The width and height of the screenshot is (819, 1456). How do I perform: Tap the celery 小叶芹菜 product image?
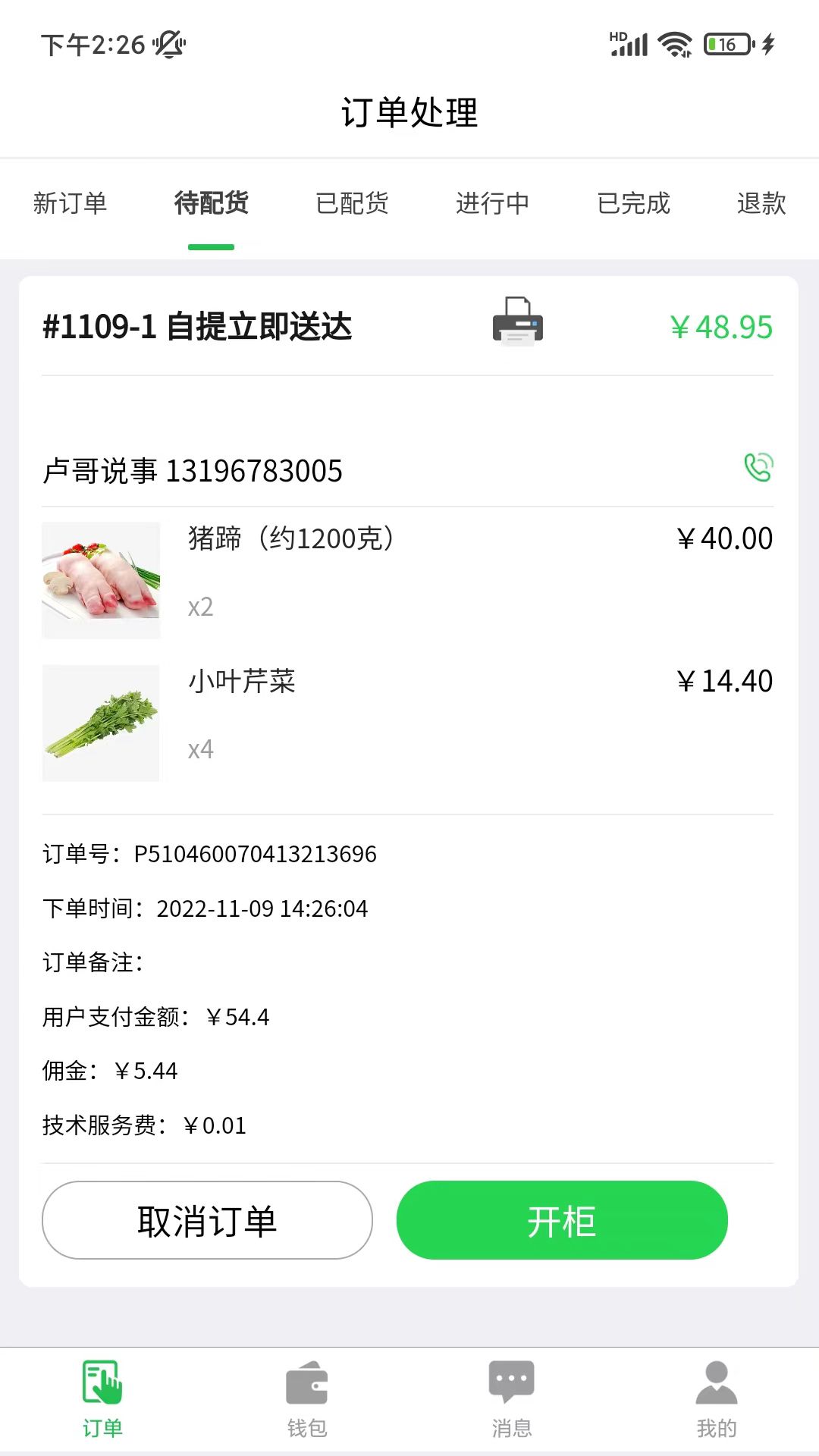[x=101, y=723]
